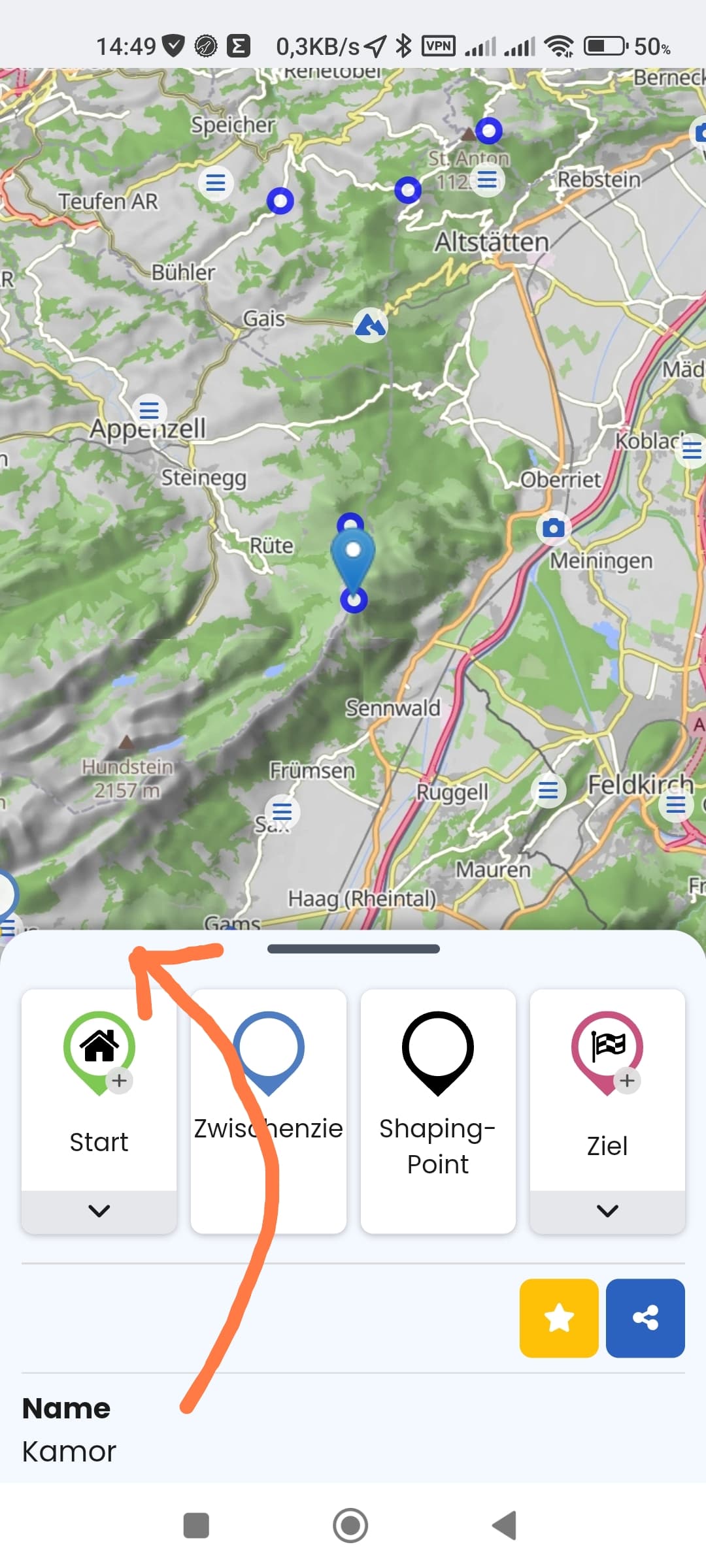Screen dimensions: 706x1568
Task: Open the list marker near Appenzell
Action: [x=149, y=410]
